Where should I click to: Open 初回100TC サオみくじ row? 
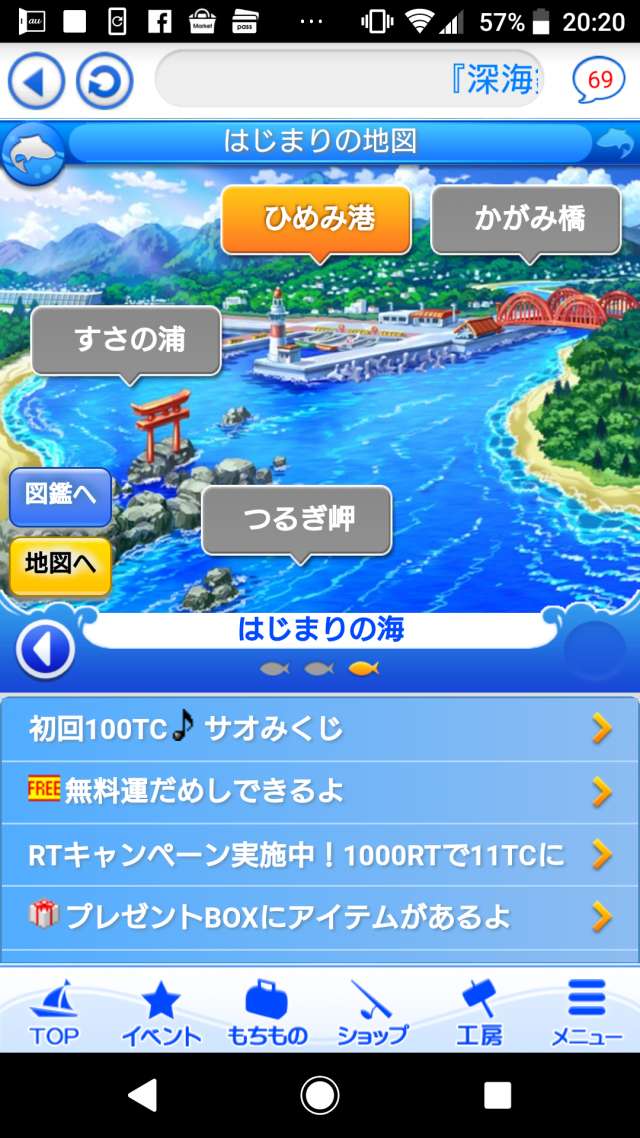tap(320, 729)
